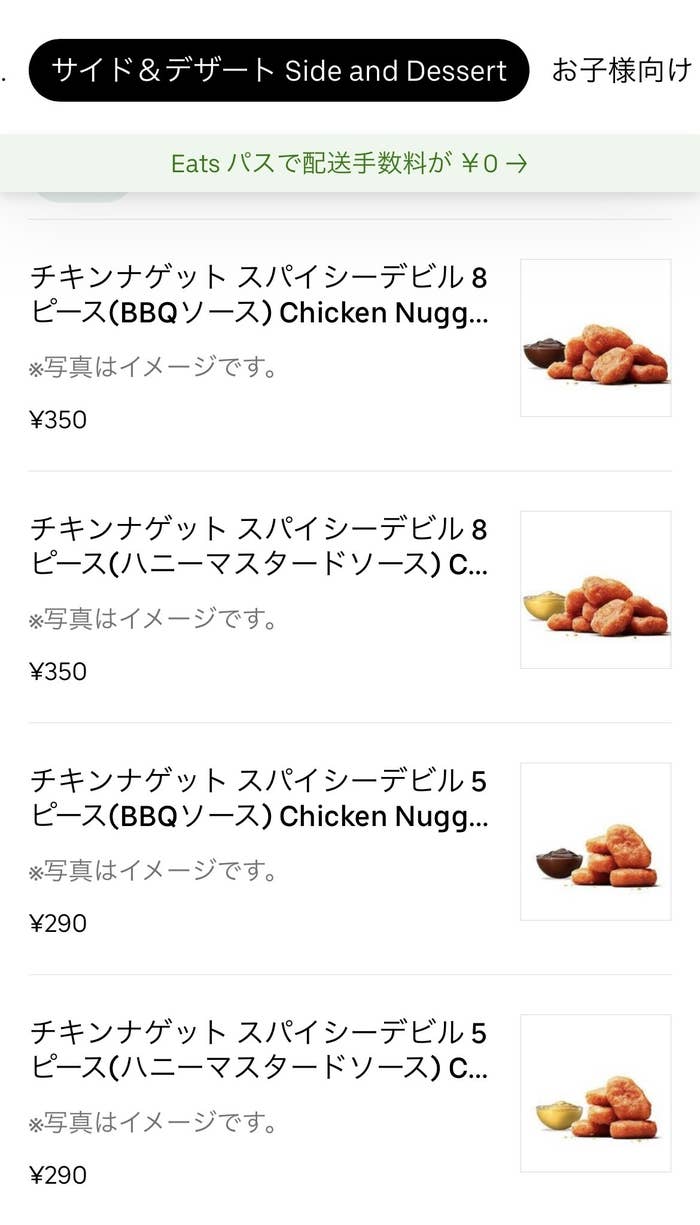Open the 5-piece honey mustard nuggets item
The image size is (700, 1225).
(350, 1100)
